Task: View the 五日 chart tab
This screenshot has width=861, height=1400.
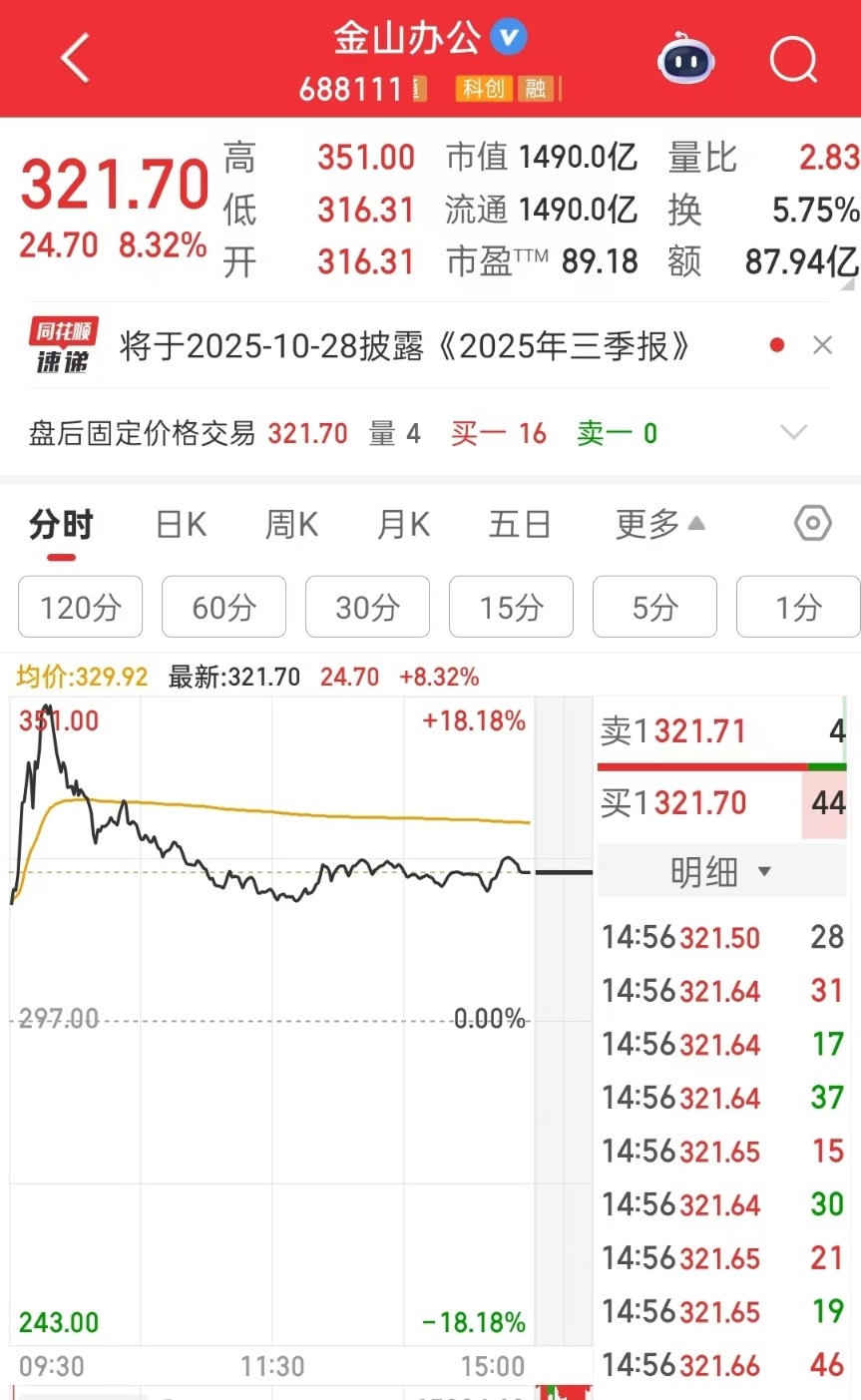Action: pos(519,524)
